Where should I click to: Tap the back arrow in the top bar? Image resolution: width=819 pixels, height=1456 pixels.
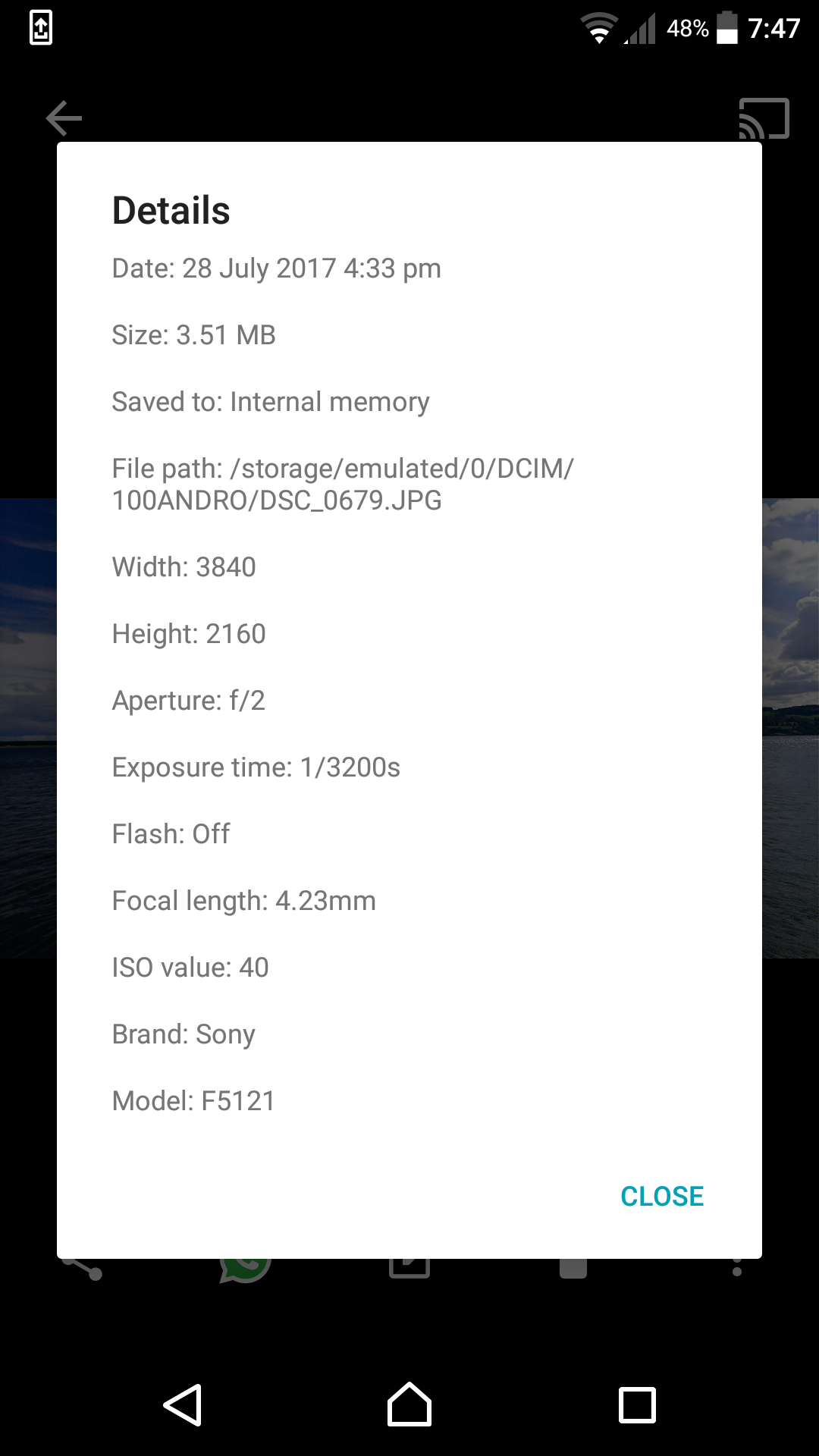64,118
